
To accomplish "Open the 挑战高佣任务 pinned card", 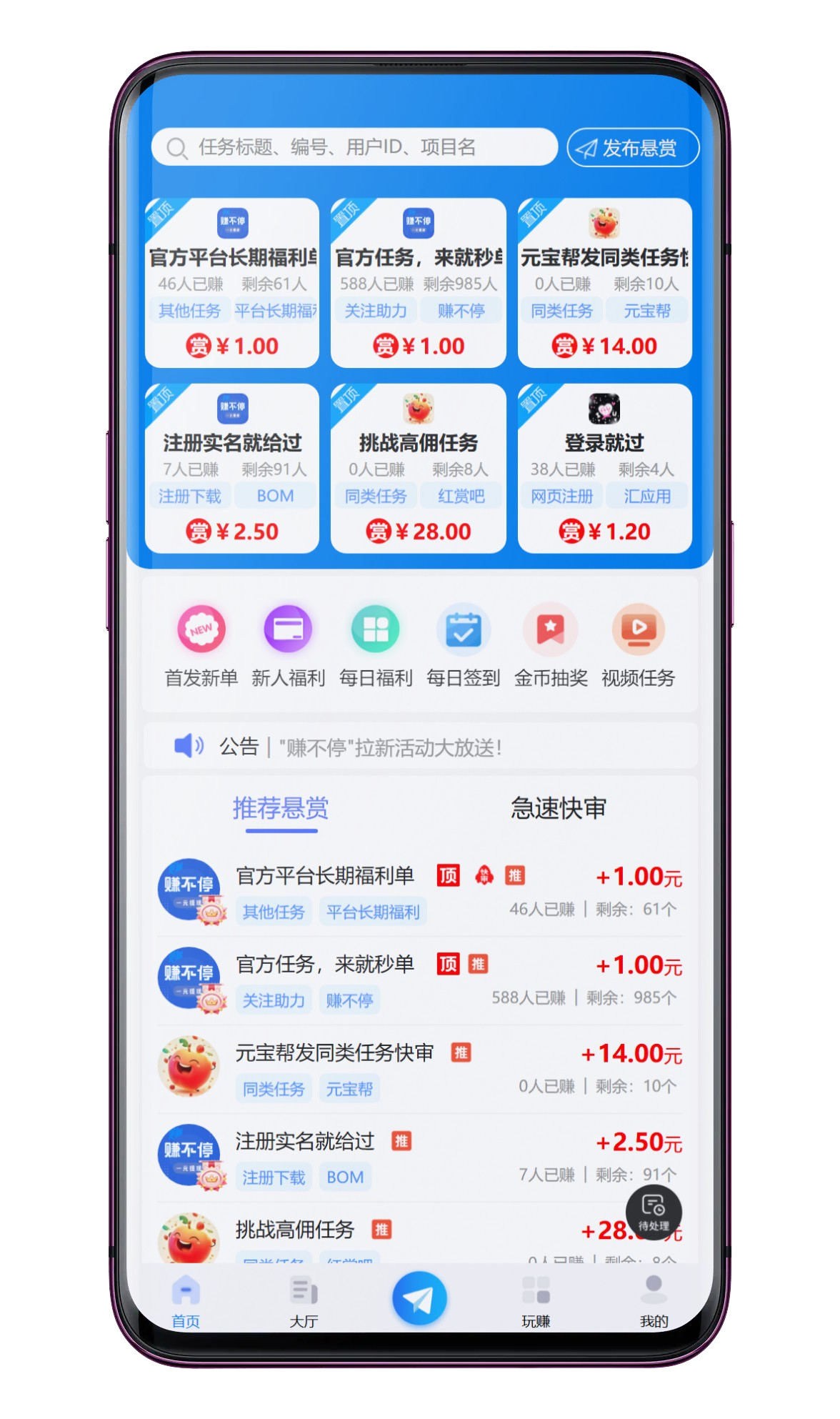I will click(x=418, y=469).
